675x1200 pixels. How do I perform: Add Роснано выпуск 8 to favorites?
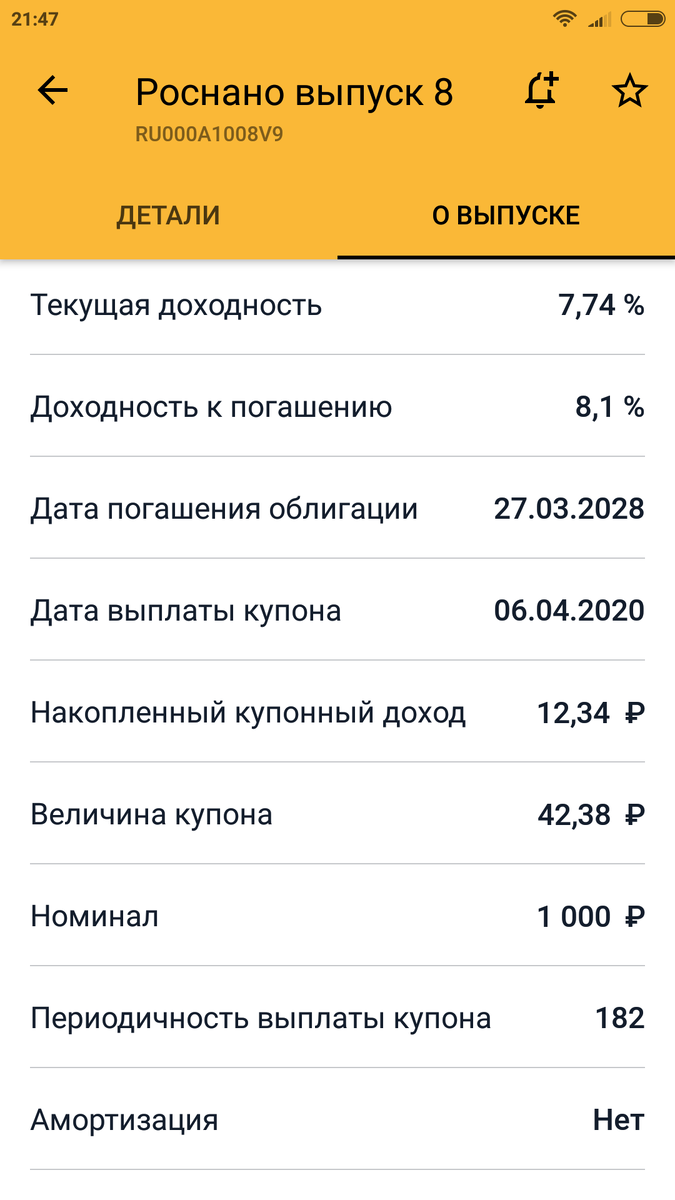pos(629,92)
